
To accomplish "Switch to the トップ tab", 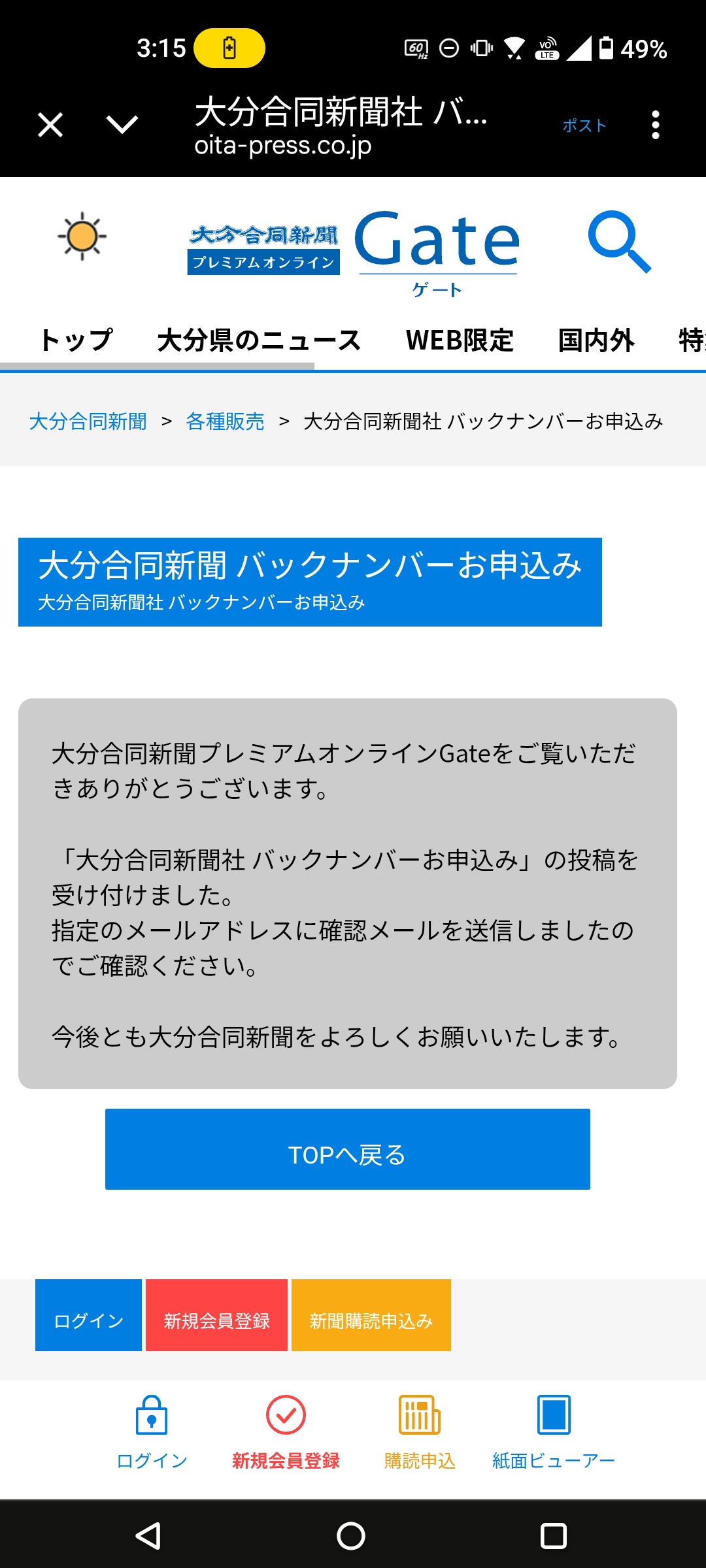I will coord(76,340).
